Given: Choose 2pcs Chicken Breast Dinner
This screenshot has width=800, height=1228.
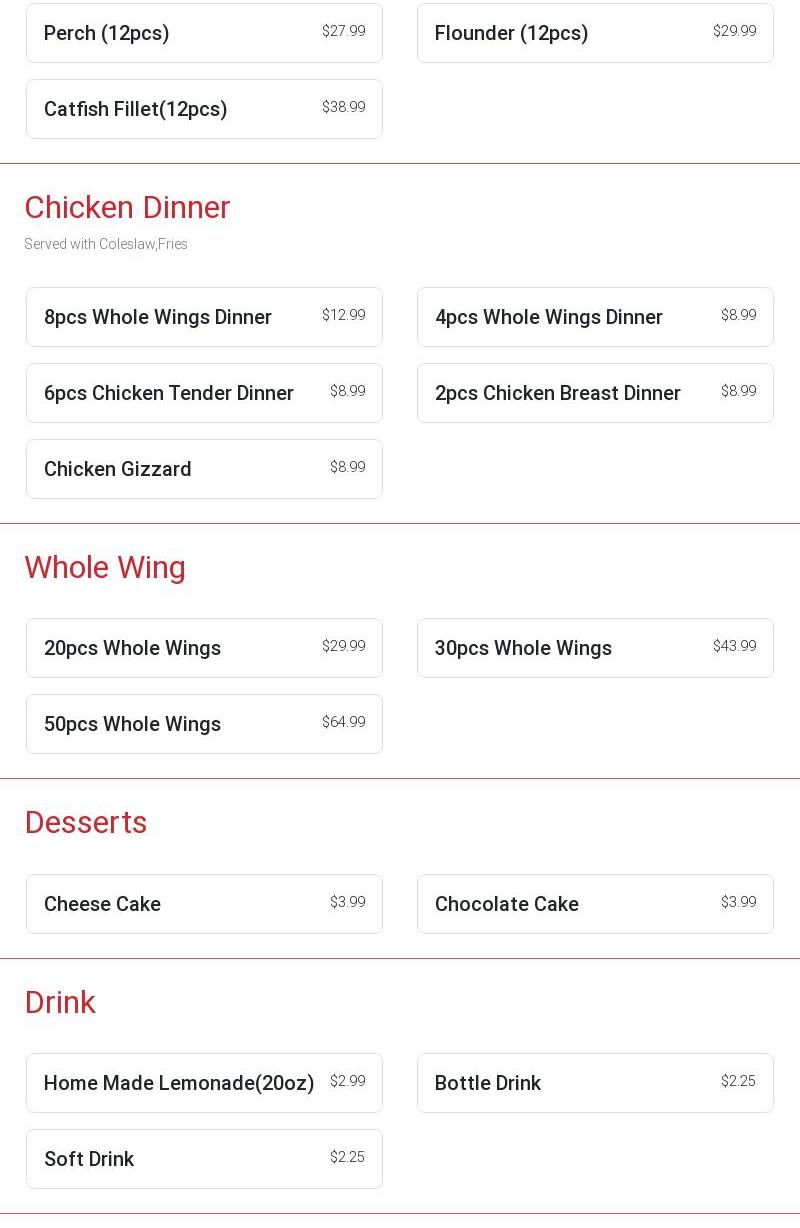Looking at the screenshot, I should tap(595, 393).
